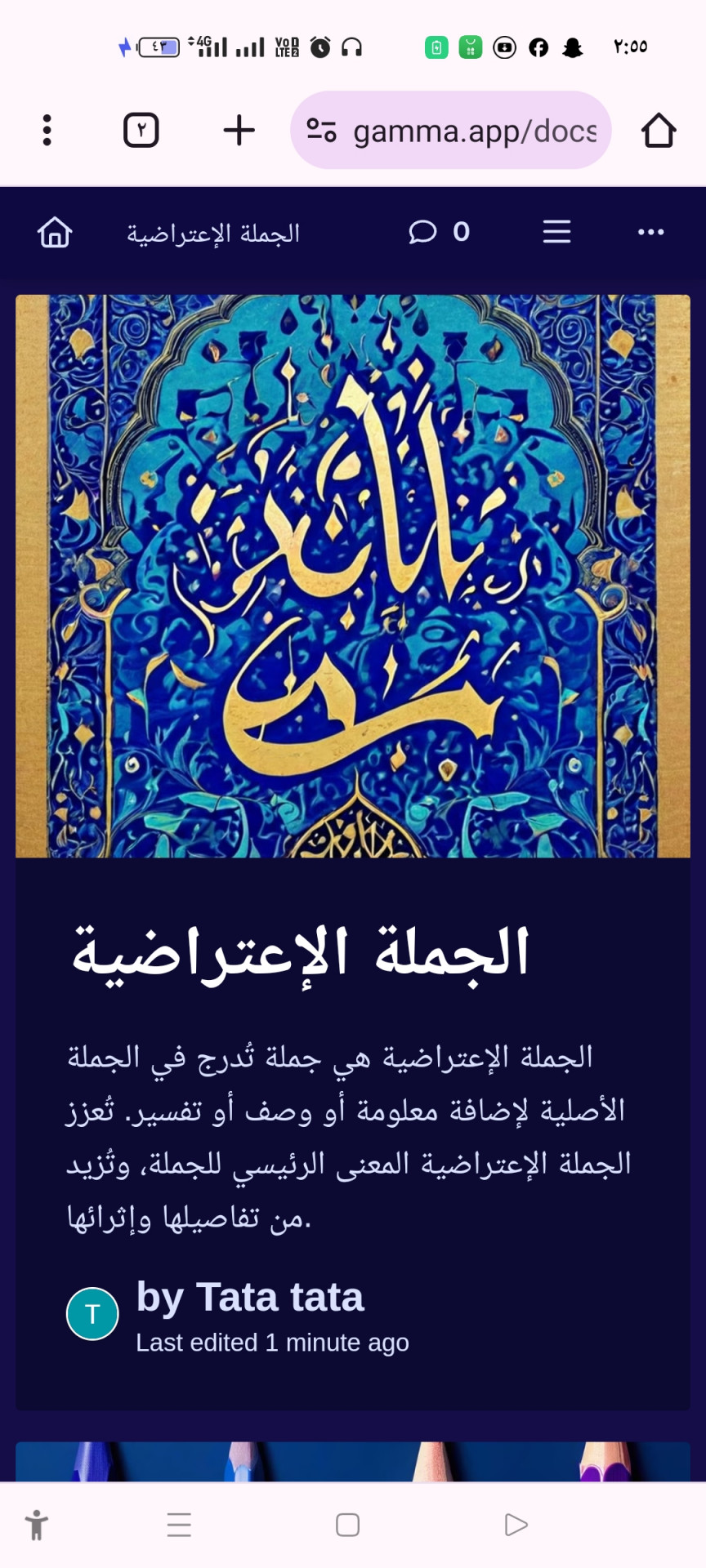The height and width of the screenshot is (1568, 706).
Task: Open the browser tab switcher
Action: (x=141, y=131)
